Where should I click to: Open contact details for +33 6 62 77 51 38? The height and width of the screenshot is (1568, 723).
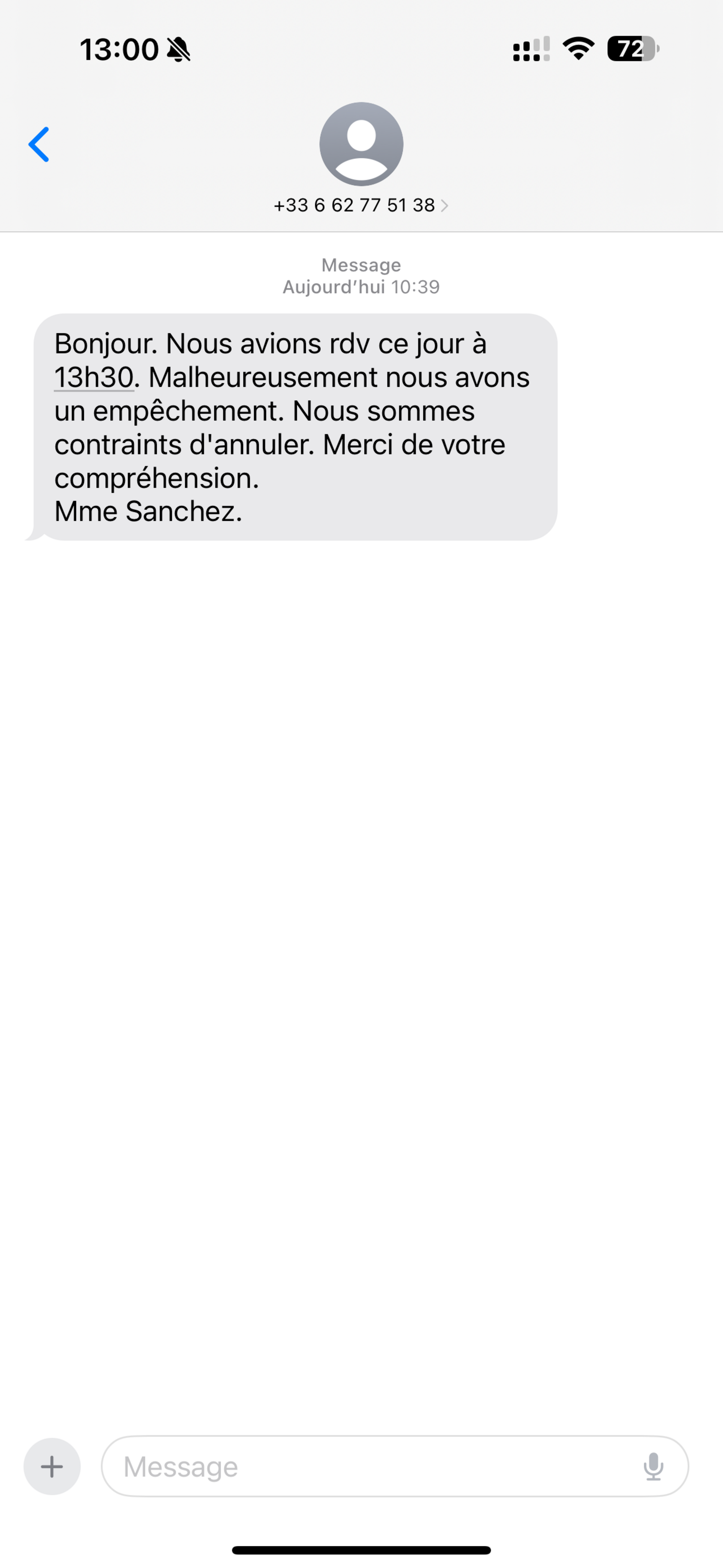[x=361, y=205]
